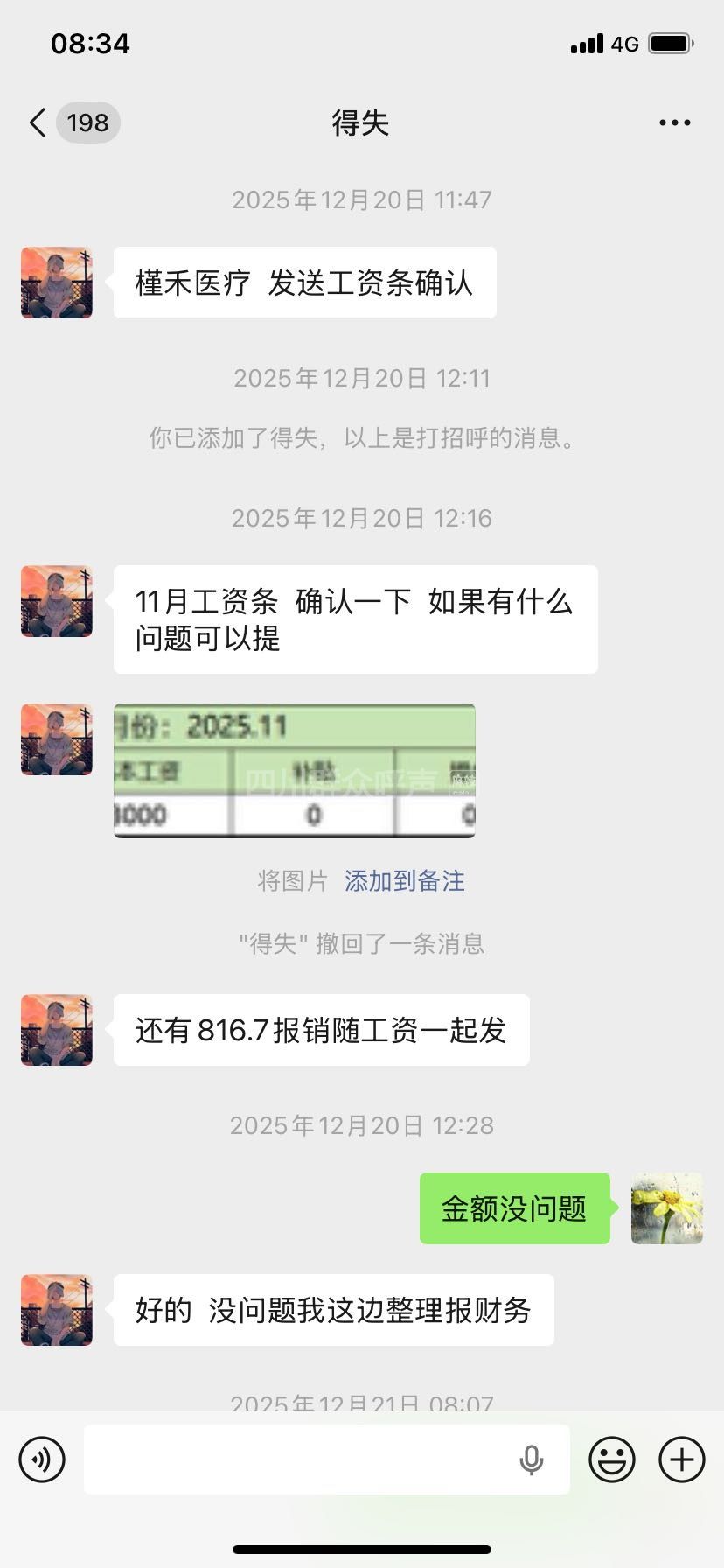Viewport: 724px width, 1568px height.
Task: Tap the 添加到备注 link
Action: (x=404, y=880)
